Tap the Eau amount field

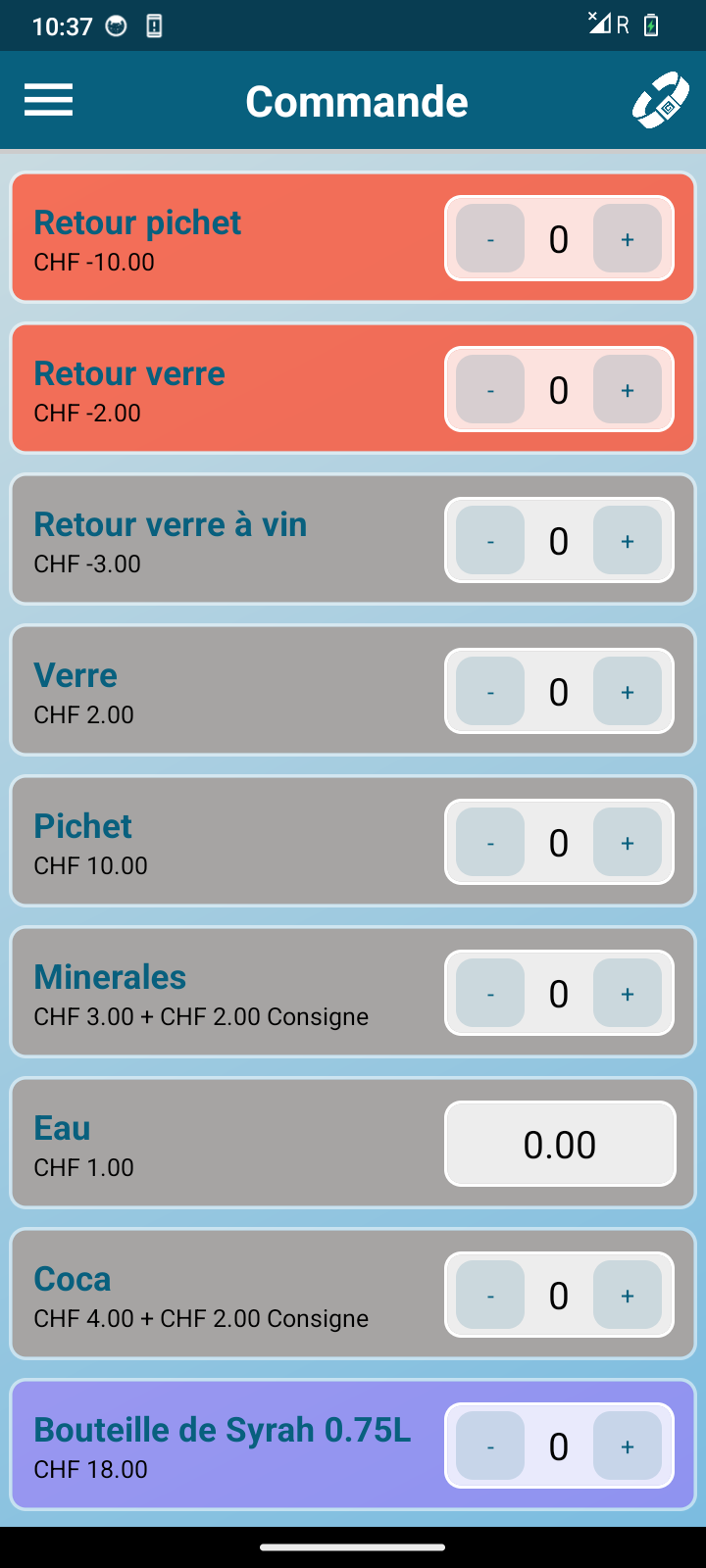[x=559, y=1144]
